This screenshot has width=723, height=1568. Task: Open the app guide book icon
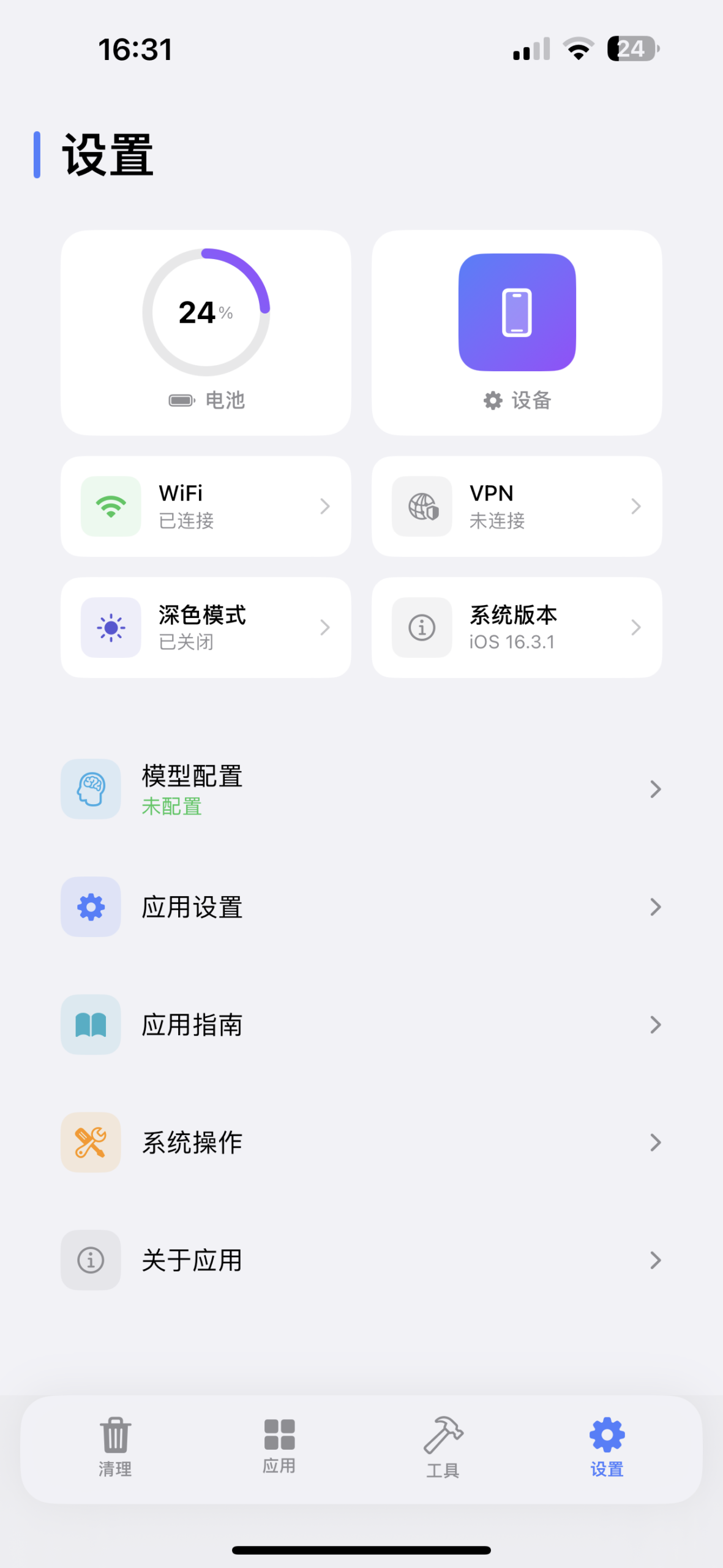click(x=91, y=1025)
